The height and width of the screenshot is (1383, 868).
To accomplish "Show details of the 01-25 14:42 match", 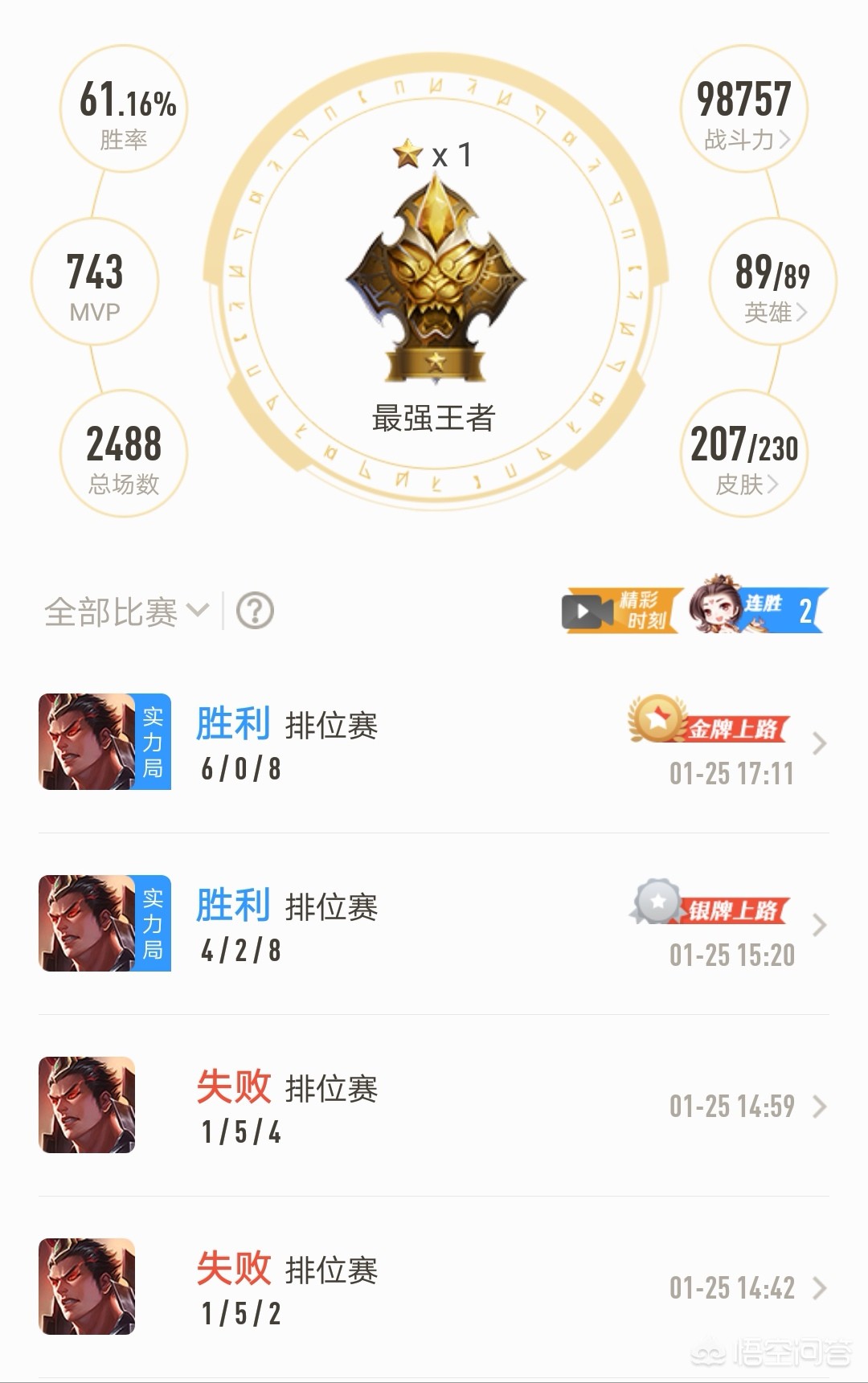I will click(433, 1288).
